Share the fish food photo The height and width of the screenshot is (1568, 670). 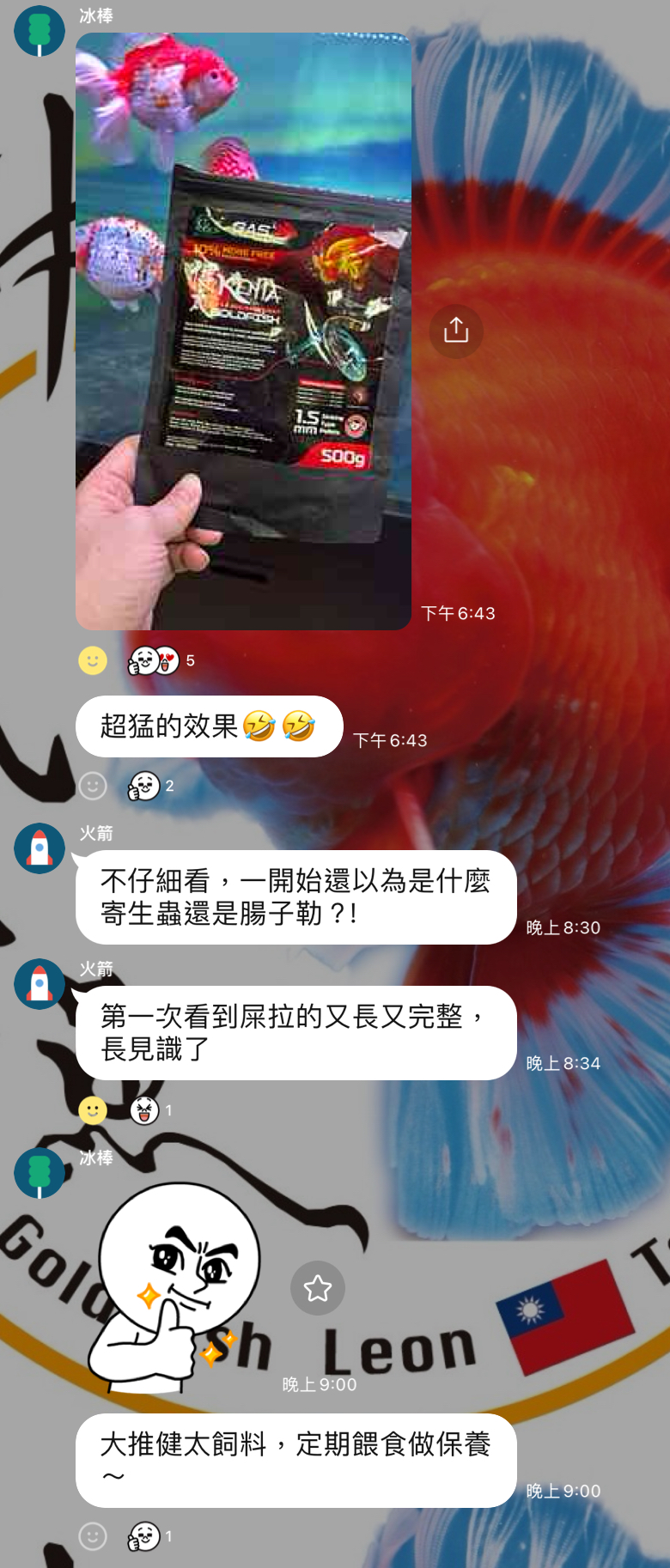pos(456,331)
